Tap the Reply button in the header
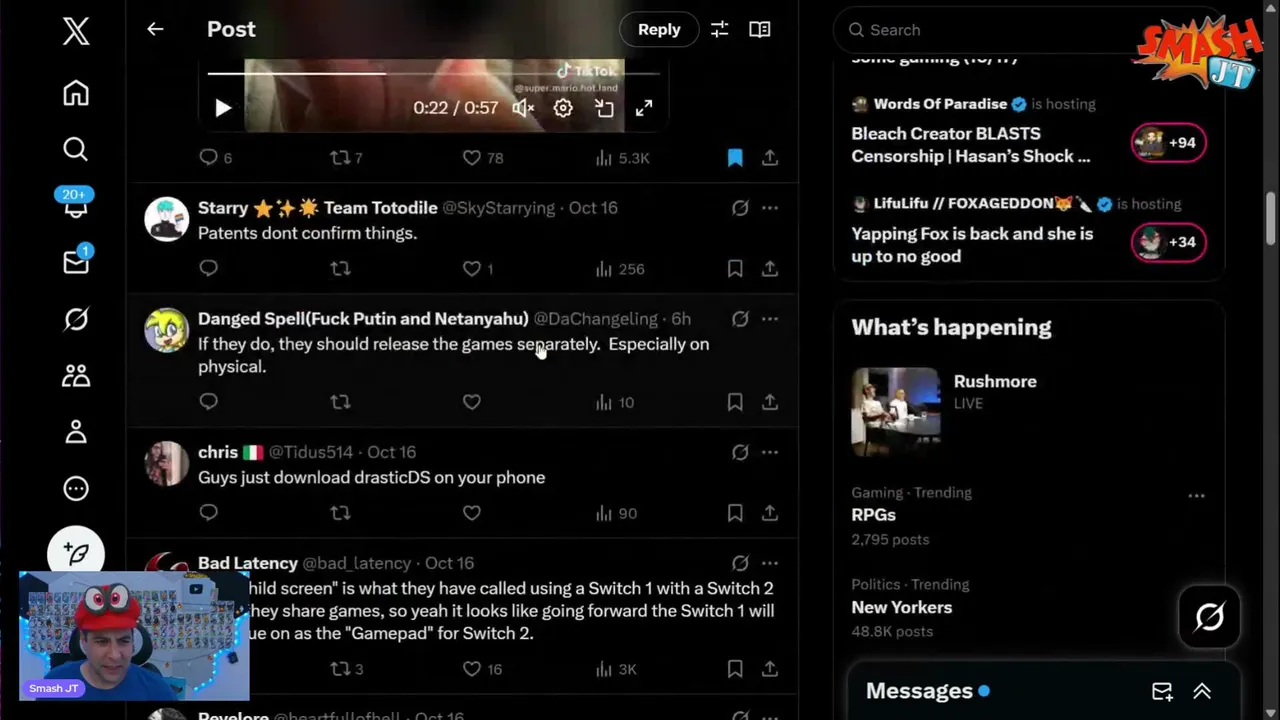Image resolution: width=1280 pixels, height=720 pixels. click(x=659, y=29)
